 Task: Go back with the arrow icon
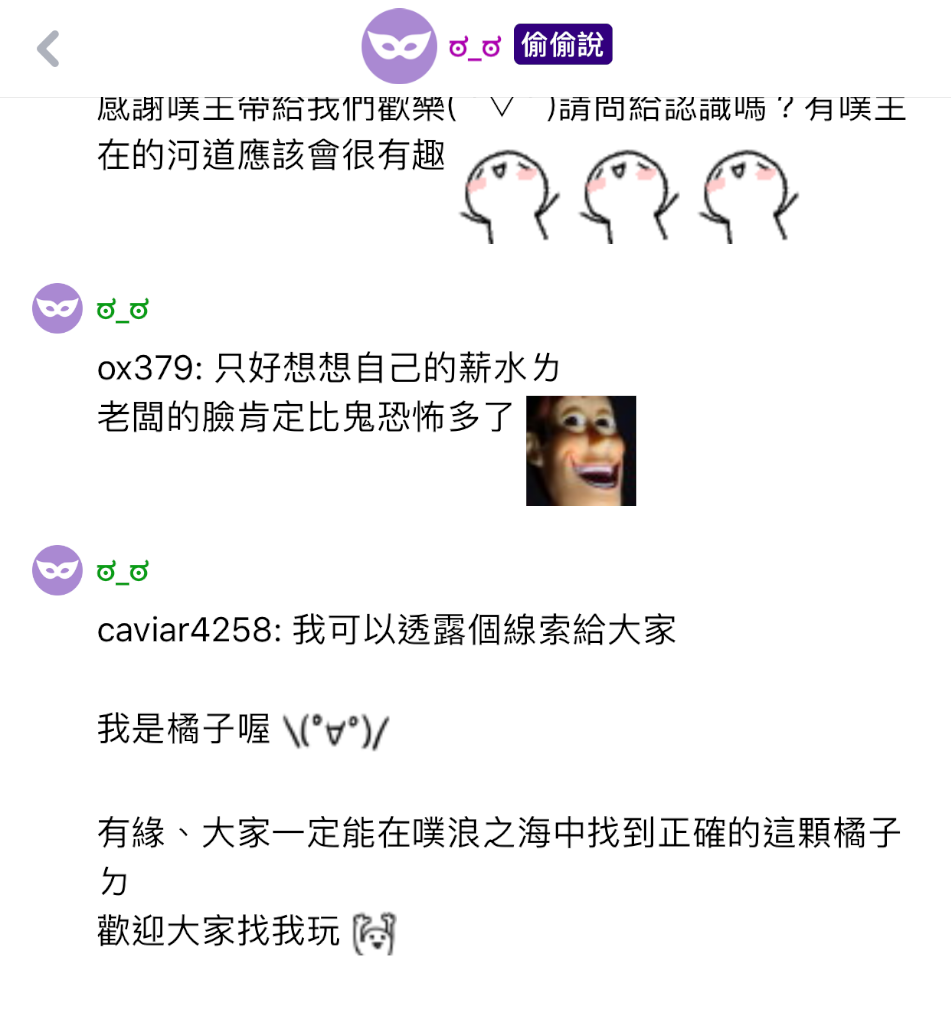tap(48, 48)
